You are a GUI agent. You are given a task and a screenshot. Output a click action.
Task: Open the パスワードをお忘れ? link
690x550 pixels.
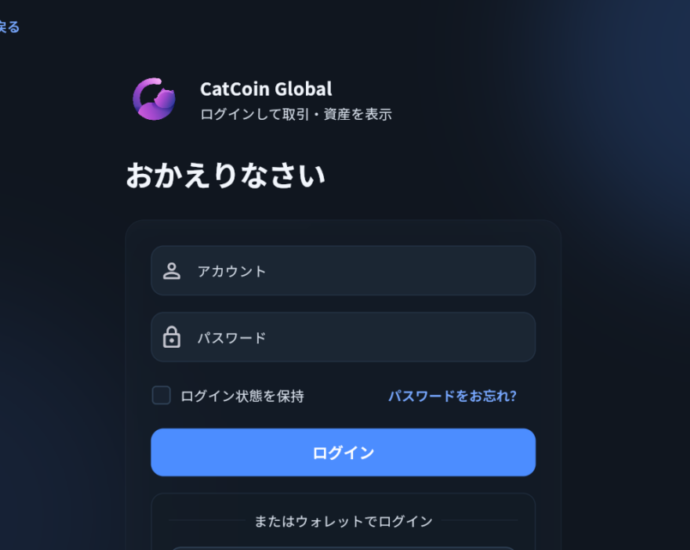pos(452,396)
